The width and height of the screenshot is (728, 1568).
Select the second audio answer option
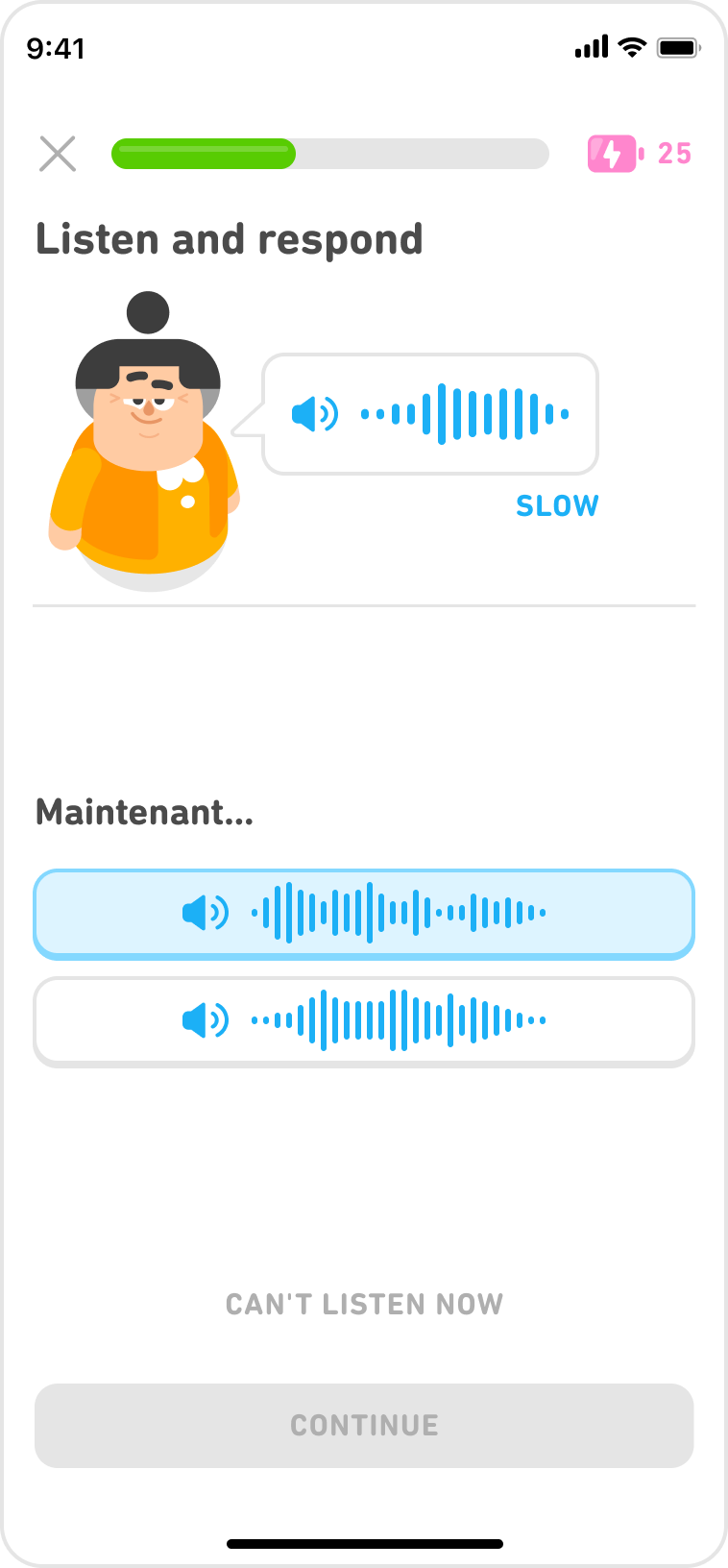[x=364, y=1021]
